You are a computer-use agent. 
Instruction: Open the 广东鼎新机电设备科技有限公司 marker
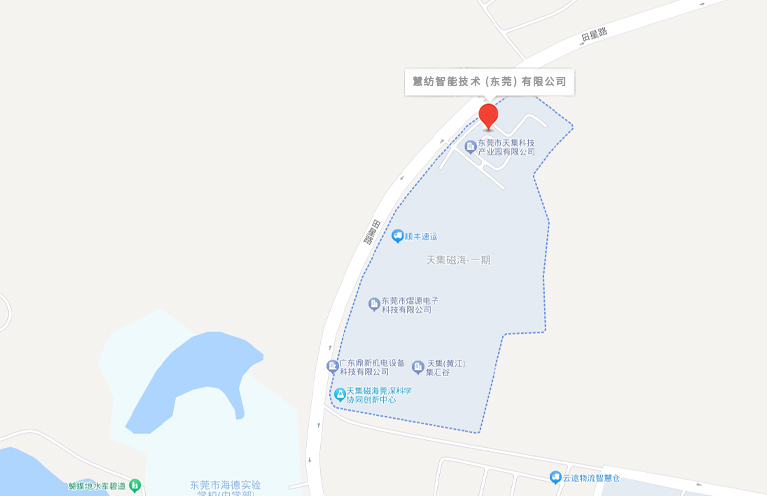tap(333, 366)
